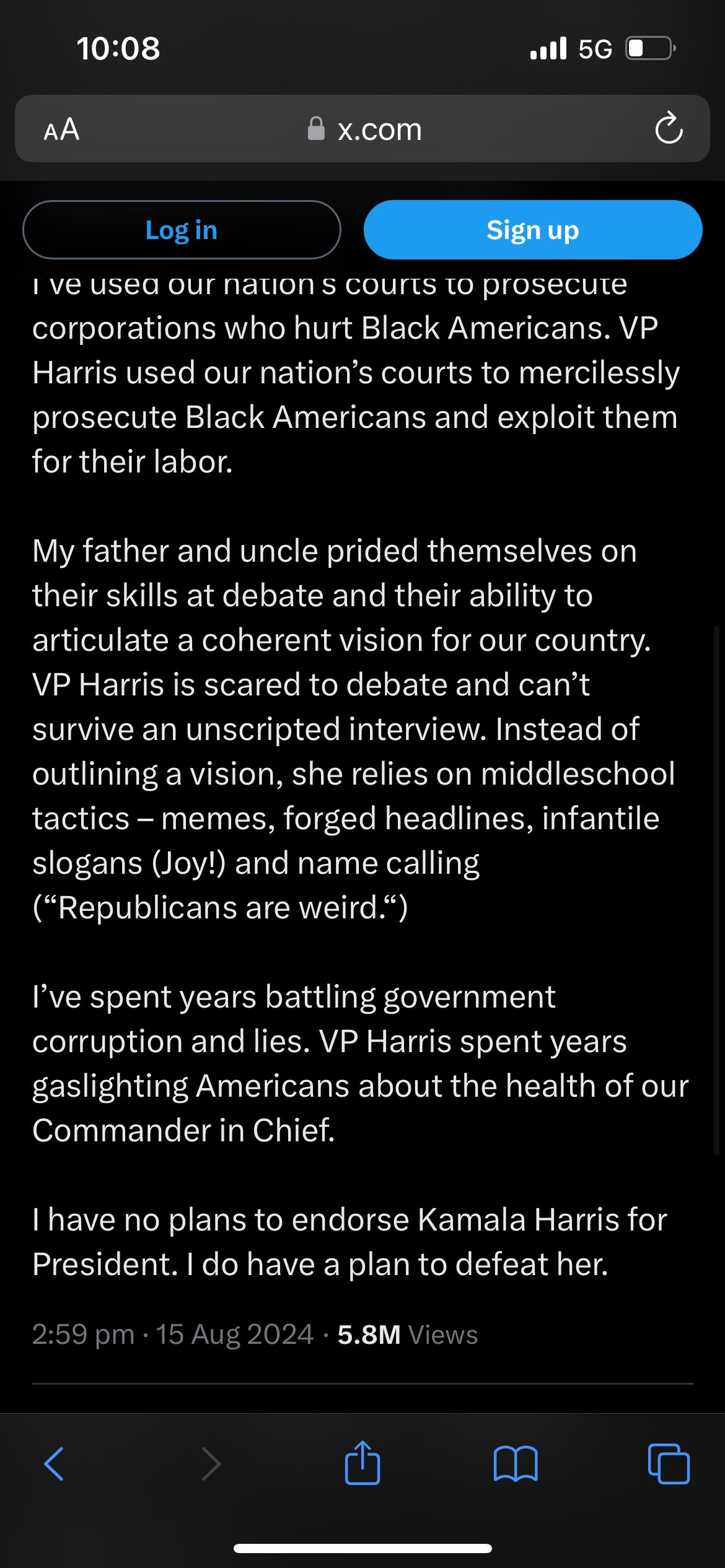The width and height of the screenshot is (725, 1568).
Task: Tap the Log in button
Action: [182, 230]
